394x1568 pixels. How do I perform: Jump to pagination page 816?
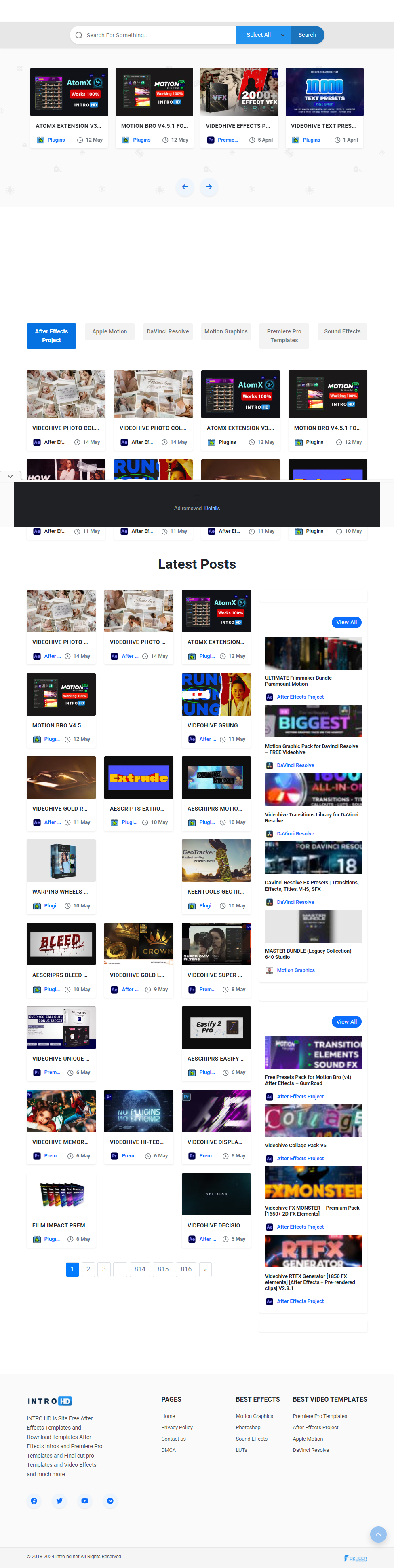click(x=186, y=1269)
